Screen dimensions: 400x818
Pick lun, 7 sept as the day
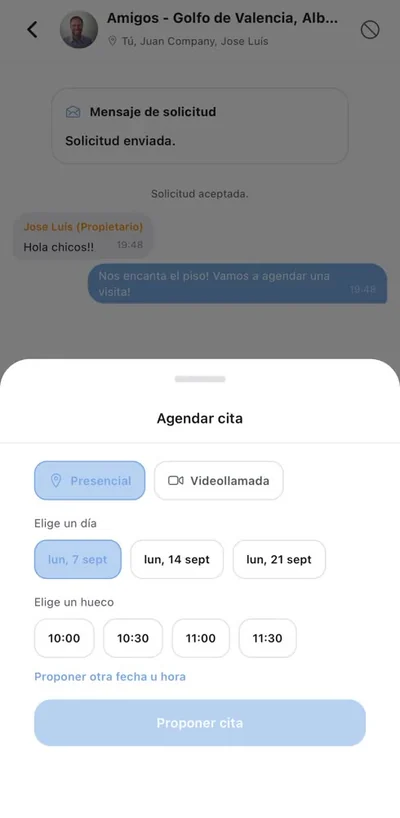pos(78,559)
